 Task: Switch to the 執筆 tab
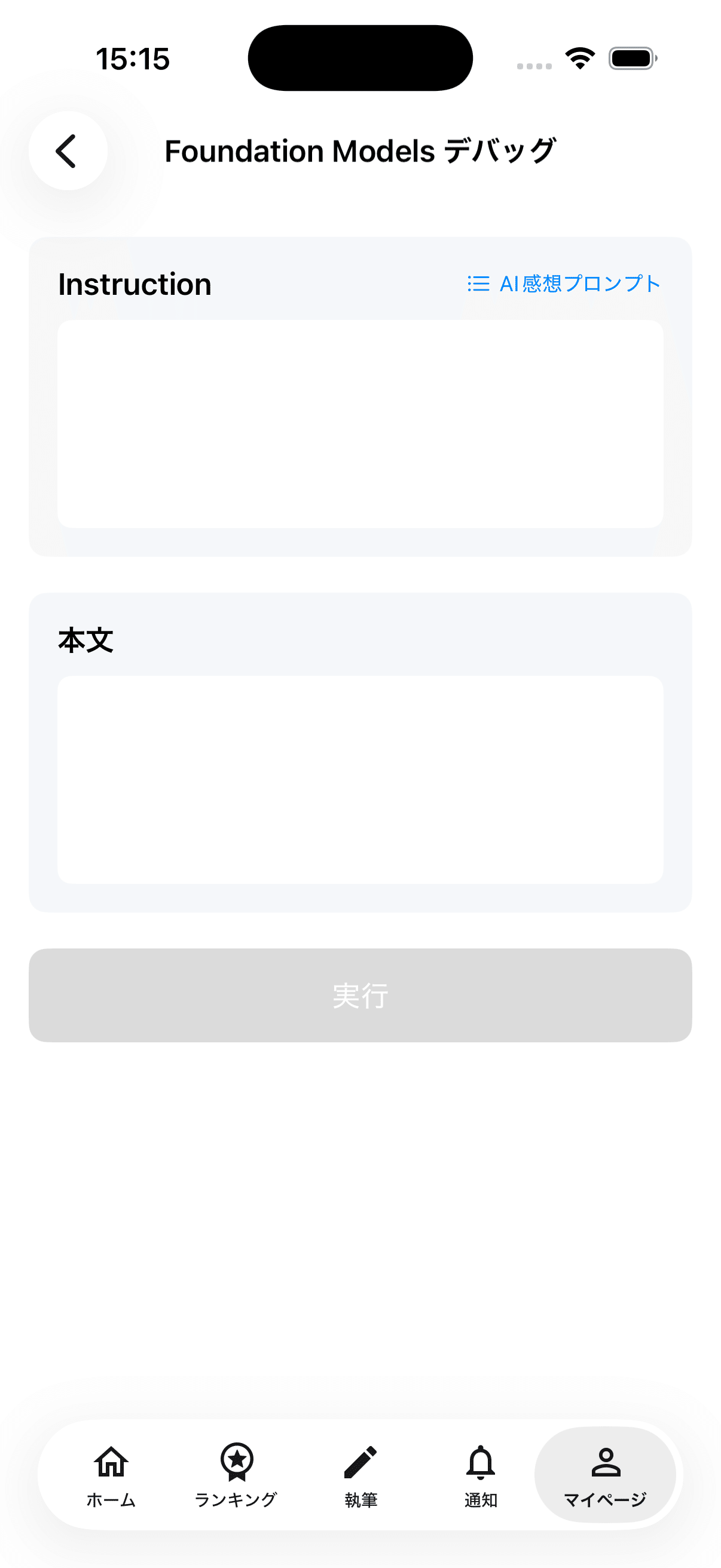point(361,1474)
